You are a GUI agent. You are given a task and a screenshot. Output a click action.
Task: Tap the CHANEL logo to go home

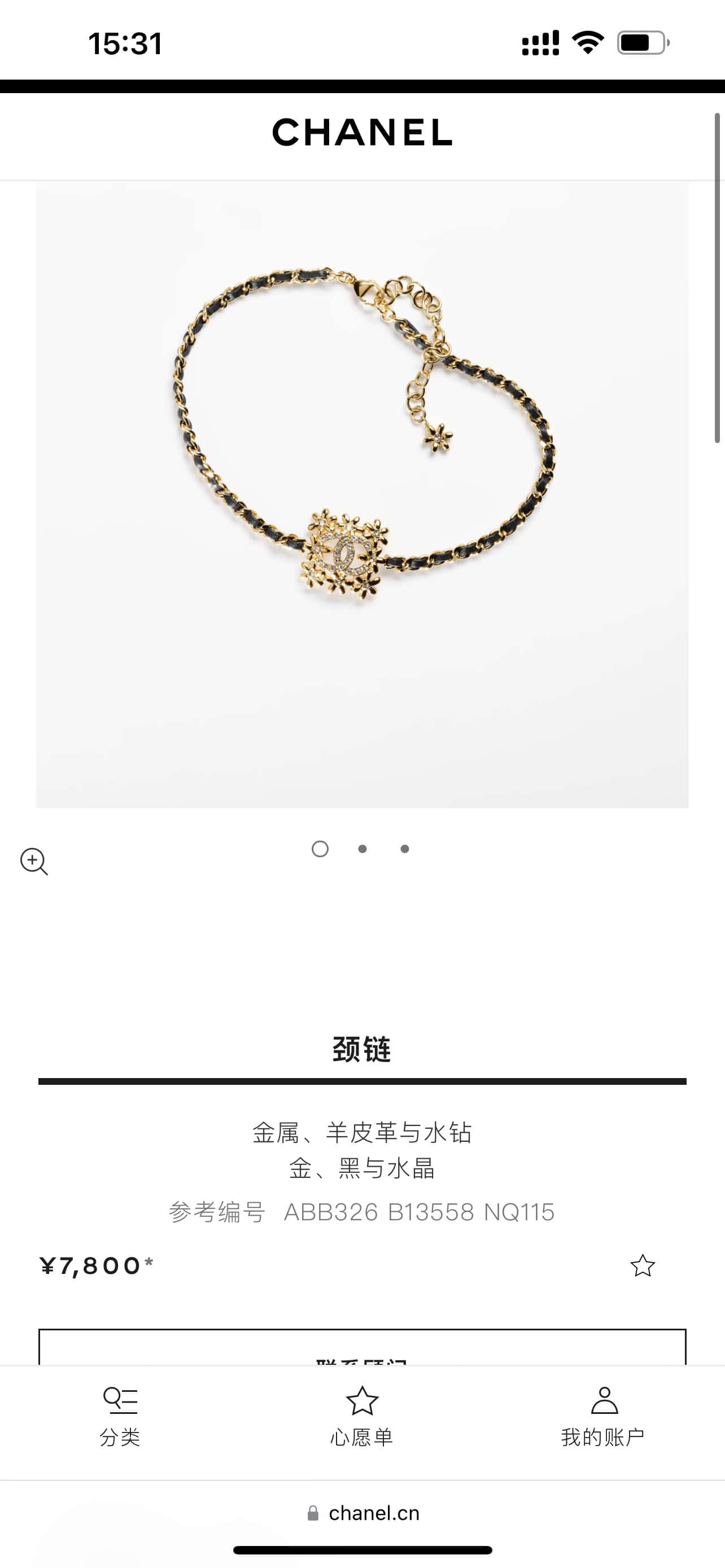coord(362,132)
